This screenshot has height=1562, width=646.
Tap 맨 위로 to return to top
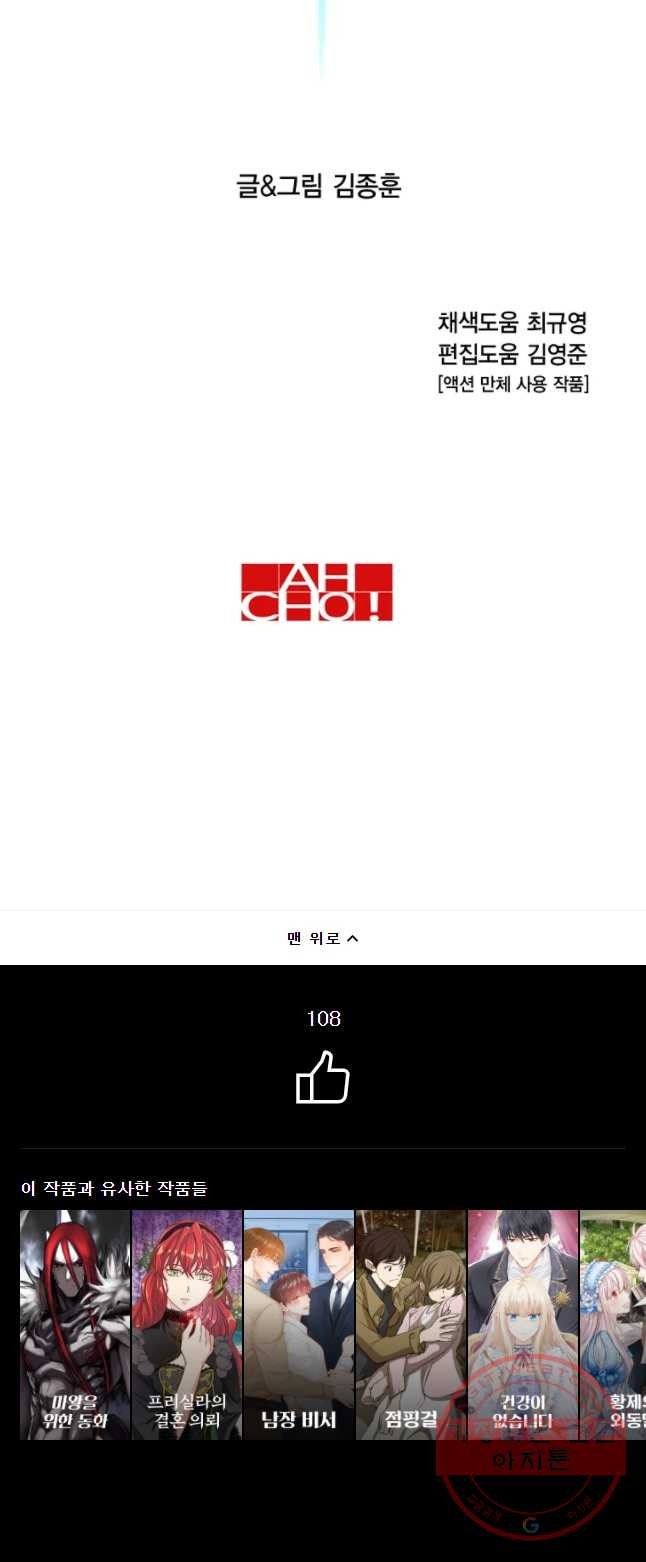point(322,938)
